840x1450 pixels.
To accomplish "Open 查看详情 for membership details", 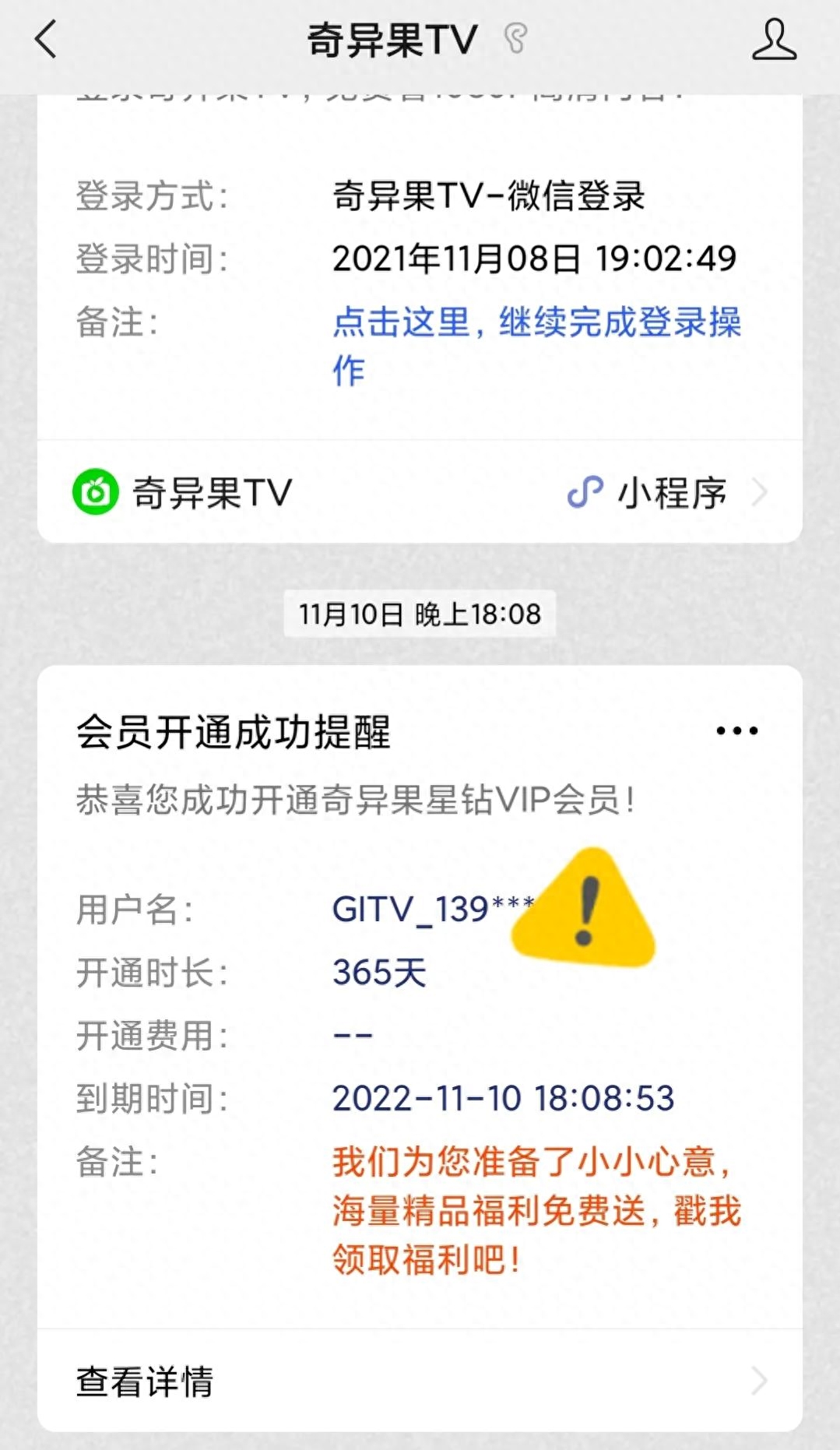I will point(420,1381).
